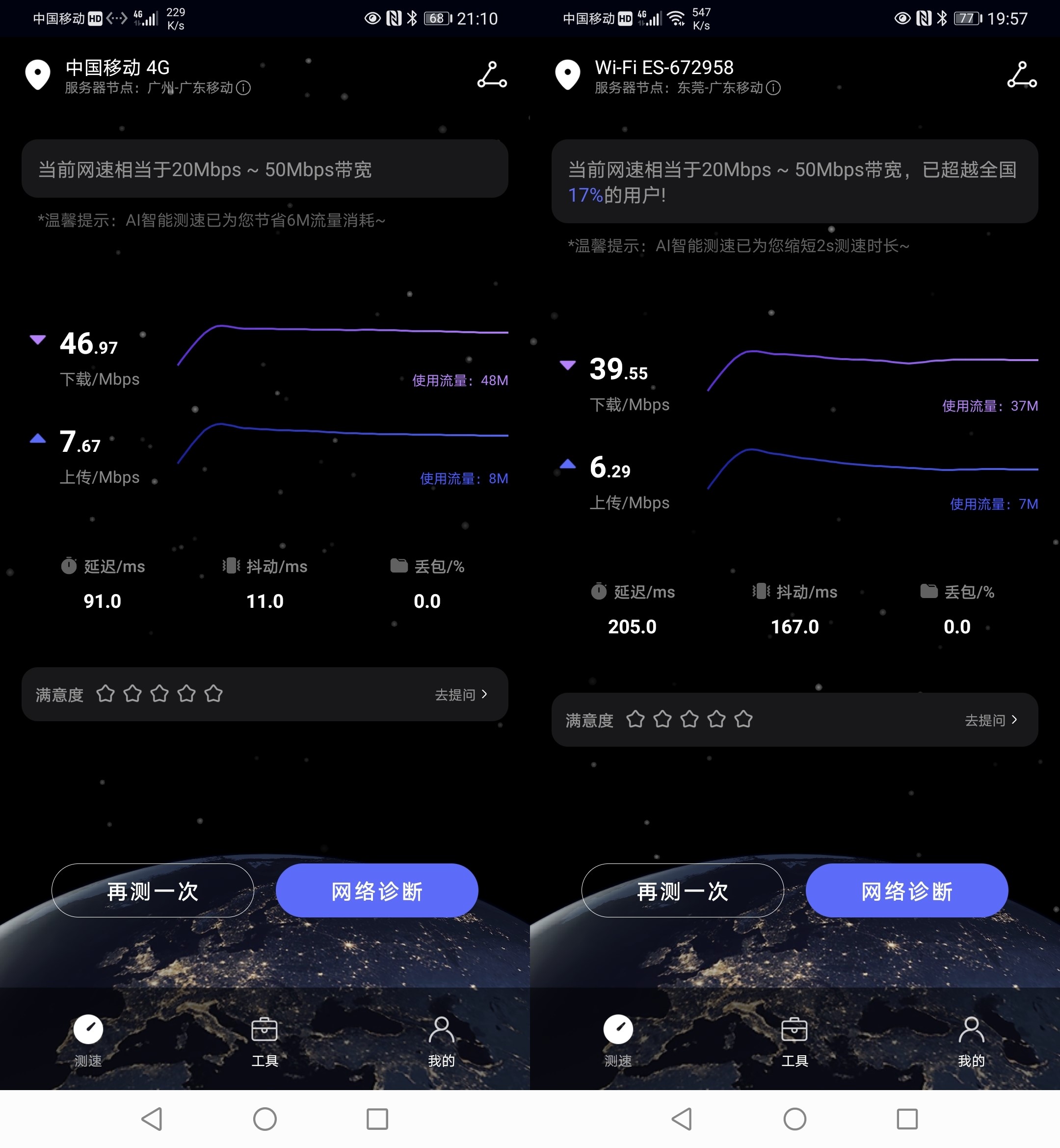Tap the info icon beside 东莞-广东移动 node
The height and width of the screenshot is (1148, 1060).
click(x=773, y=89)
